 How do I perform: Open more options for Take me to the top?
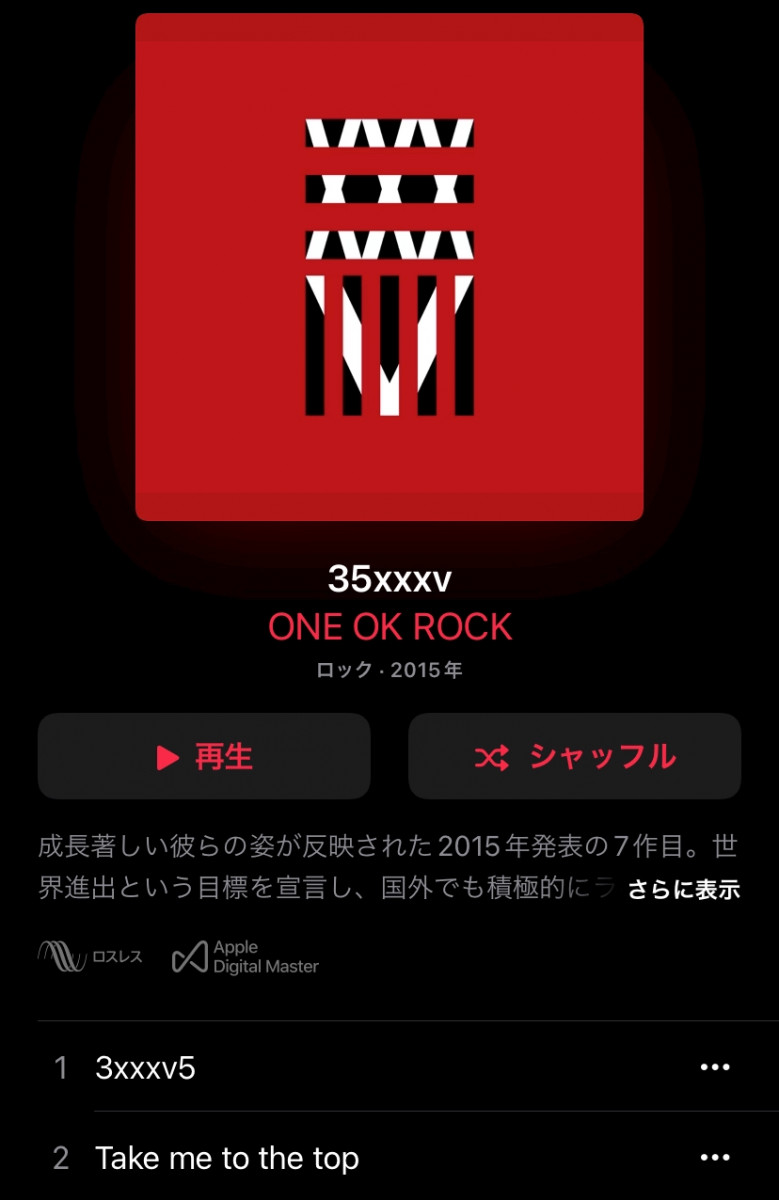(715, 1158)
